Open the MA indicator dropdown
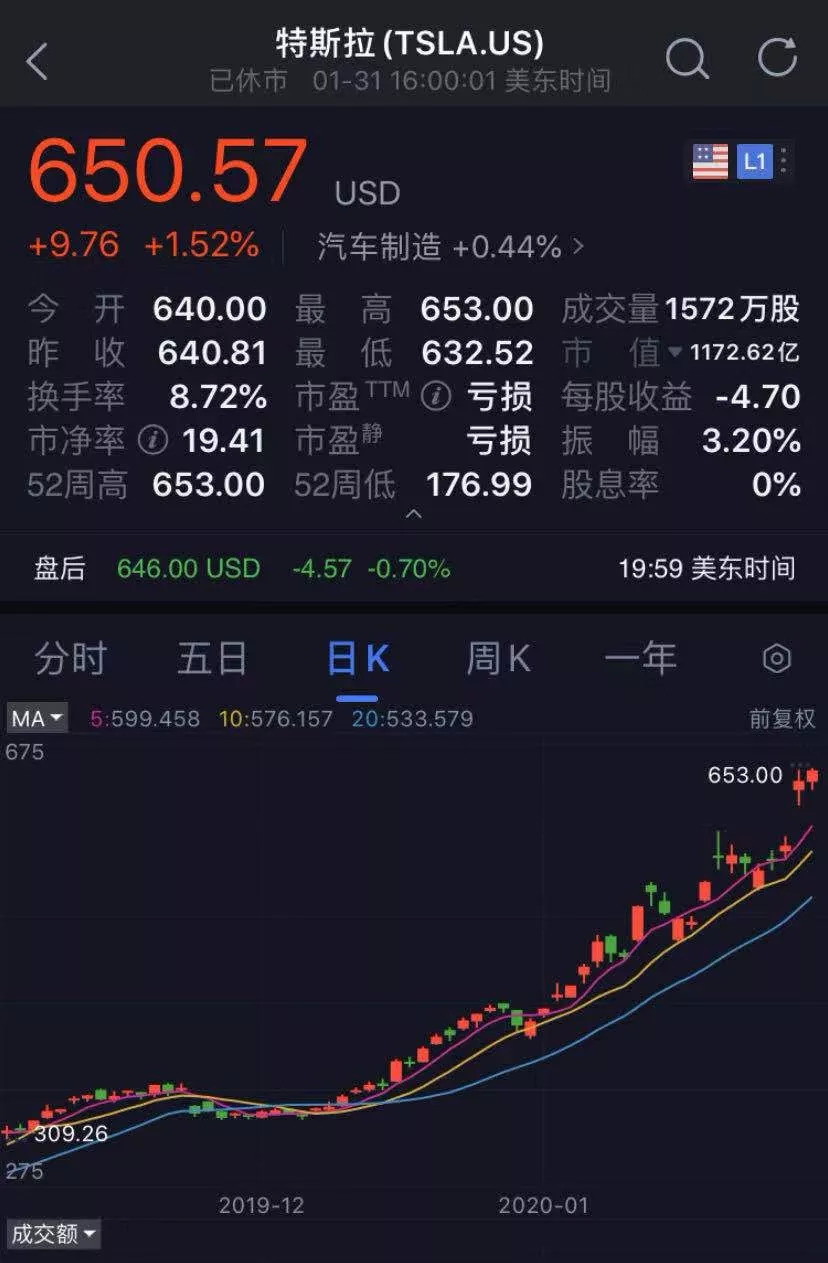 click(x=37, y=718)
